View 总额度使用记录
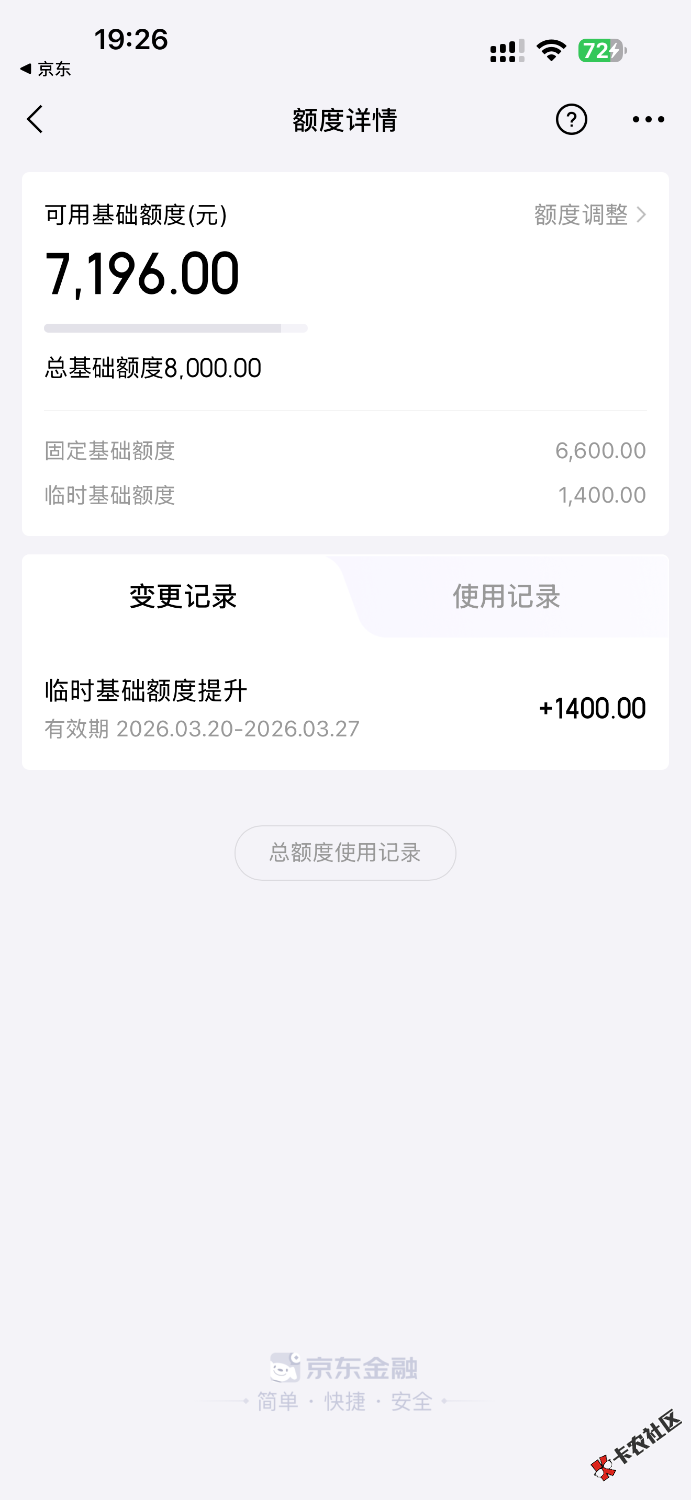This screenshot has width=691, height=1500. (345, 853)
